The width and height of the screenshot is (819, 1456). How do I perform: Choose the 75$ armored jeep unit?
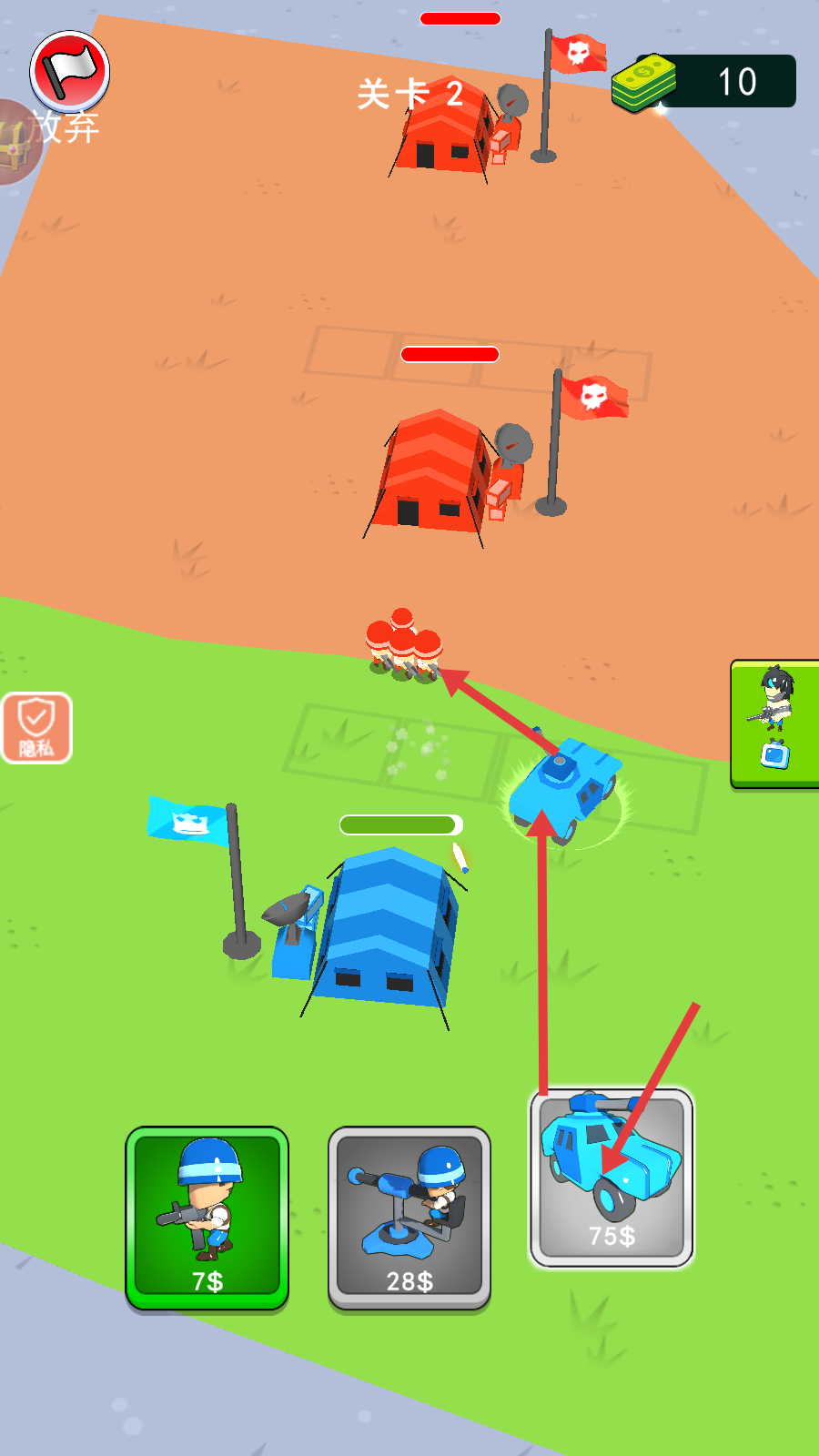(612, 1178)
